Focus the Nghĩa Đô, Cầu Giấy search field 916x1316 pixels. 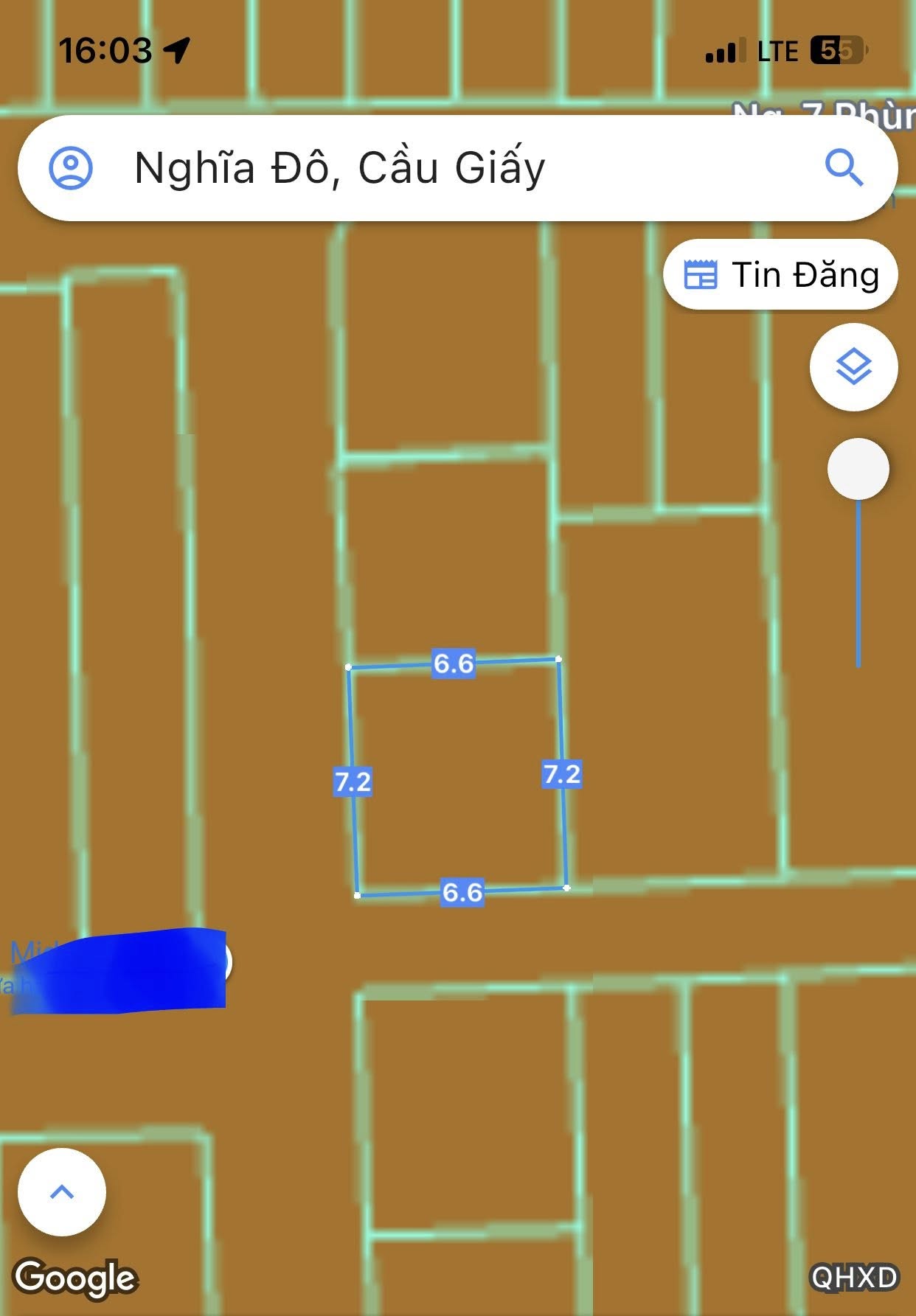click(x=443, y=168)
